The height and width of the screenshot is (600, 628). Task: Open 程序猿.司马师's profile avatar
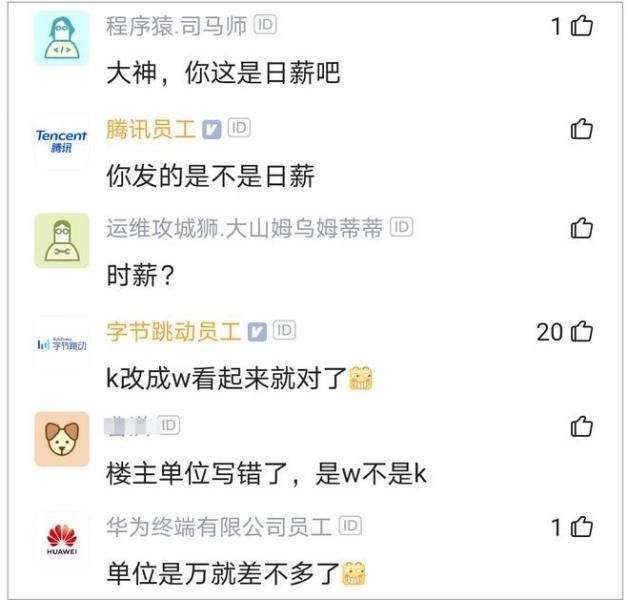(x=62, y=40)
